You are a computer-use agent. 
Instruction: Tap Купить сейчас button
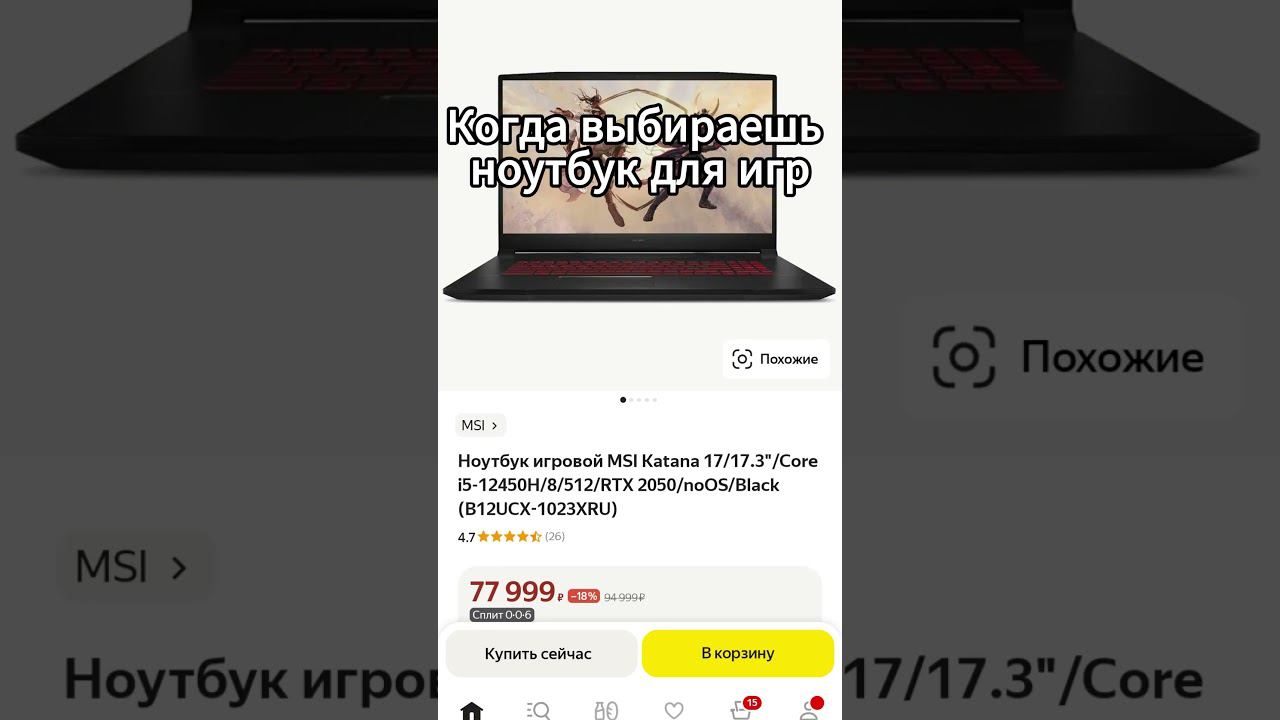pyautogui.click(x=539, y=653)
